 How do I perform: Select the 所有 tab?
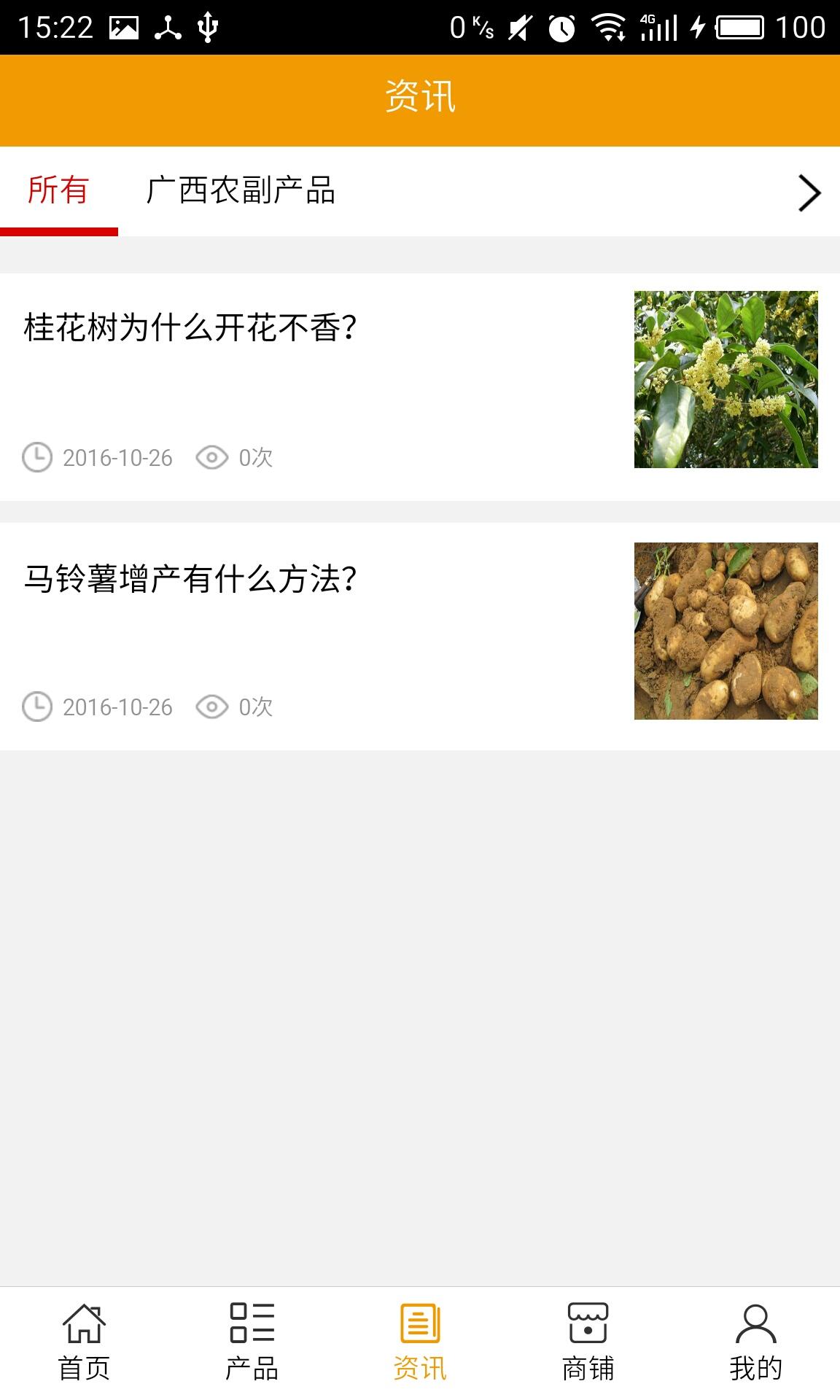pyautogui.click(x=58, y=191)
